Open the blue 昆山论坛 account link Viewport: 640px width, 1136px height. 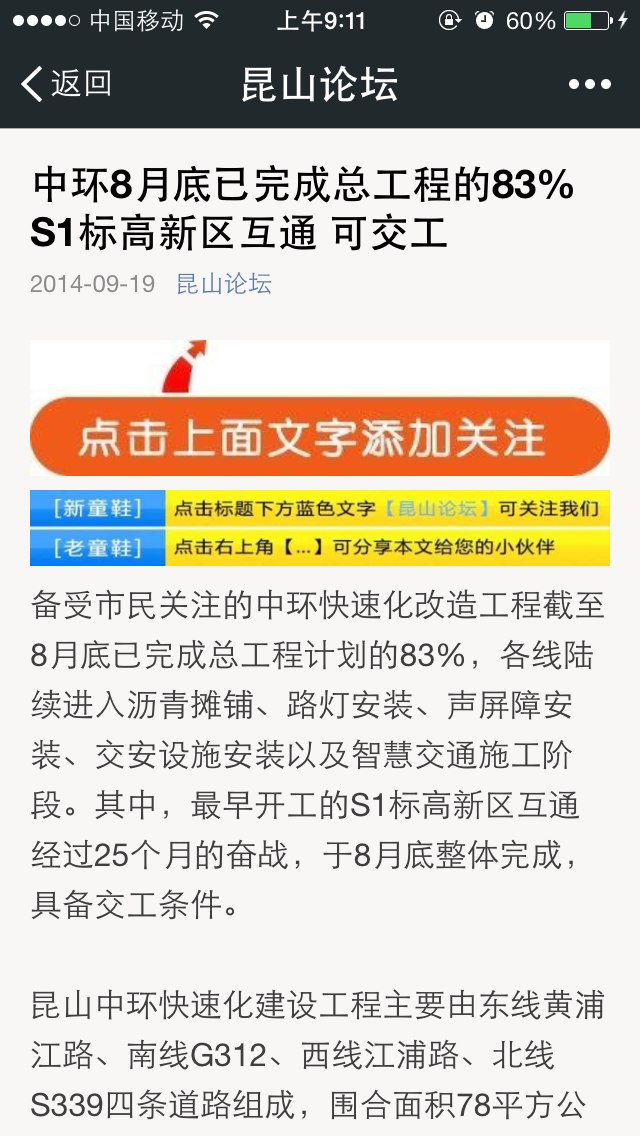coord(223,284)
